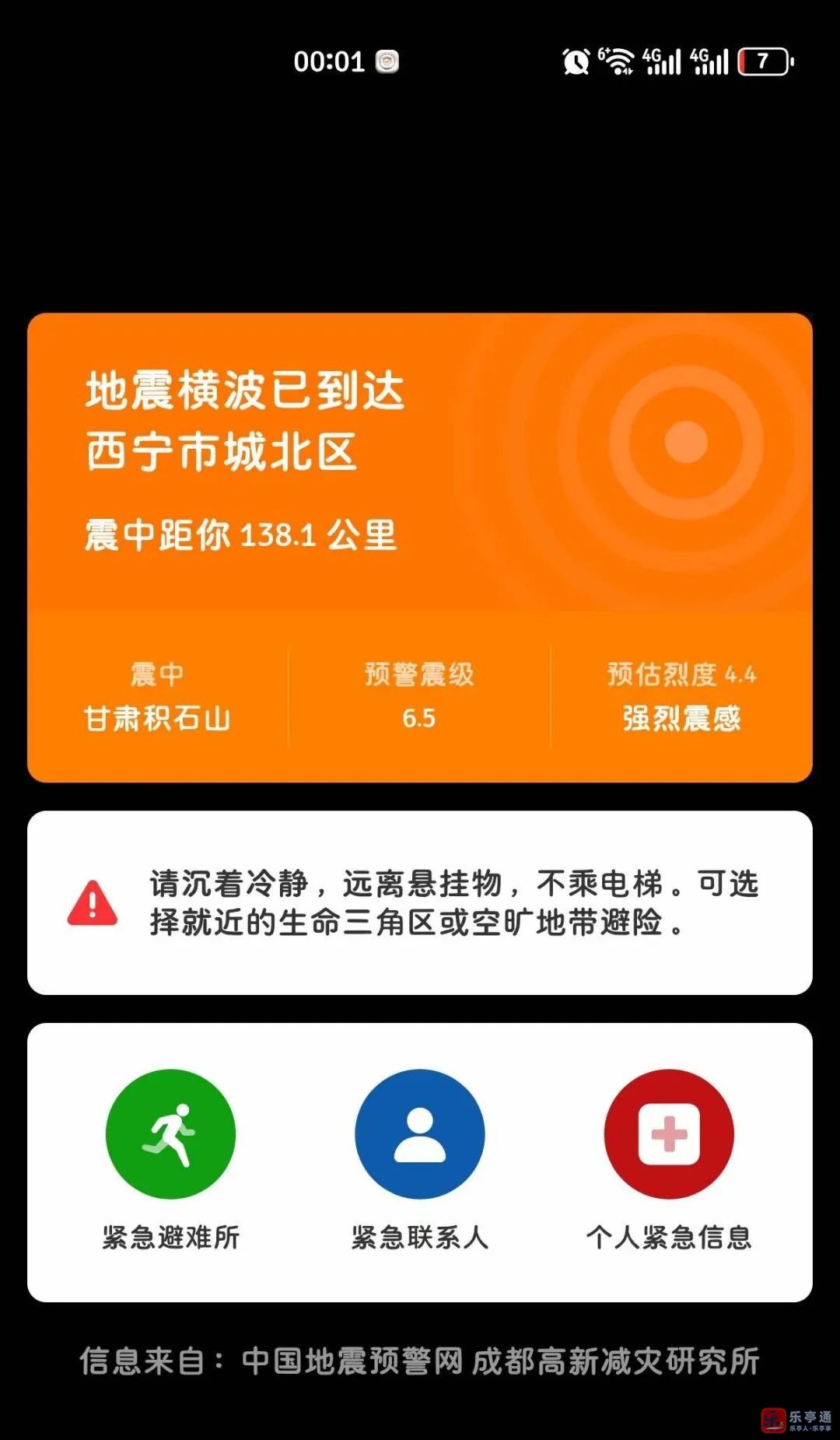Open 紧急避难所 emergency shelter
The width and height of the screenshot is (840, 1440).
tap(170, 1134)
